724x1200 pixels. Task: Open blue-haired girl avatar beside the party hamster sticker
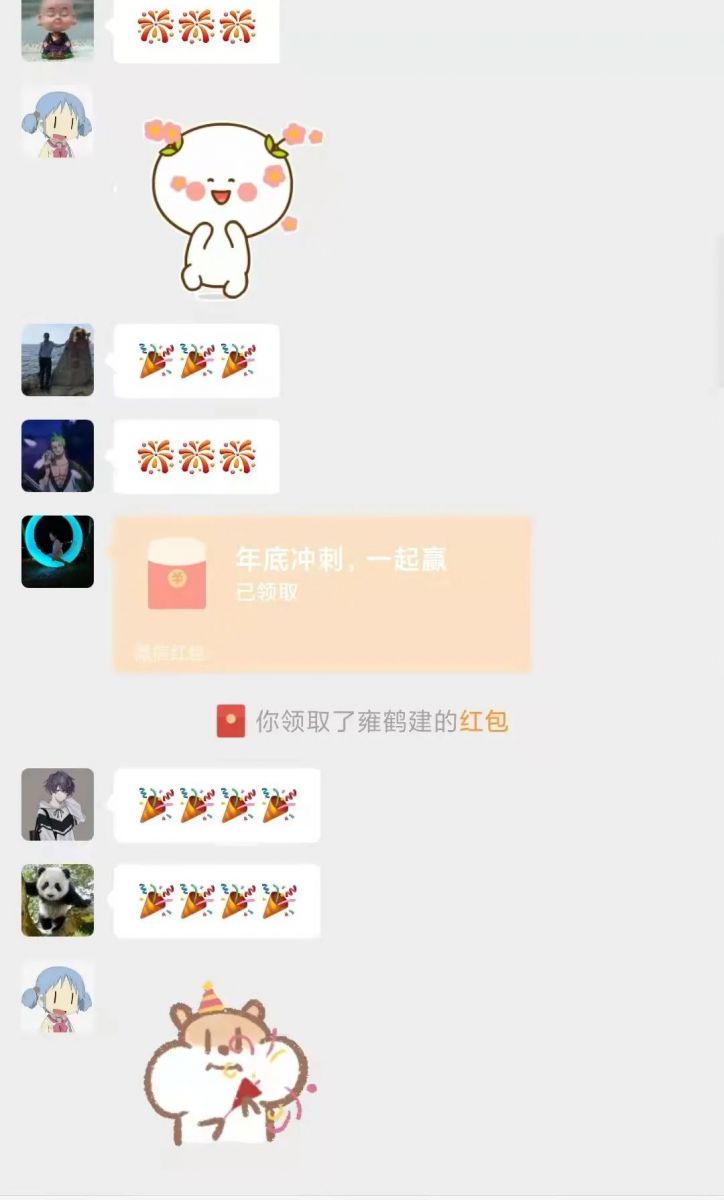click(58, 997)
